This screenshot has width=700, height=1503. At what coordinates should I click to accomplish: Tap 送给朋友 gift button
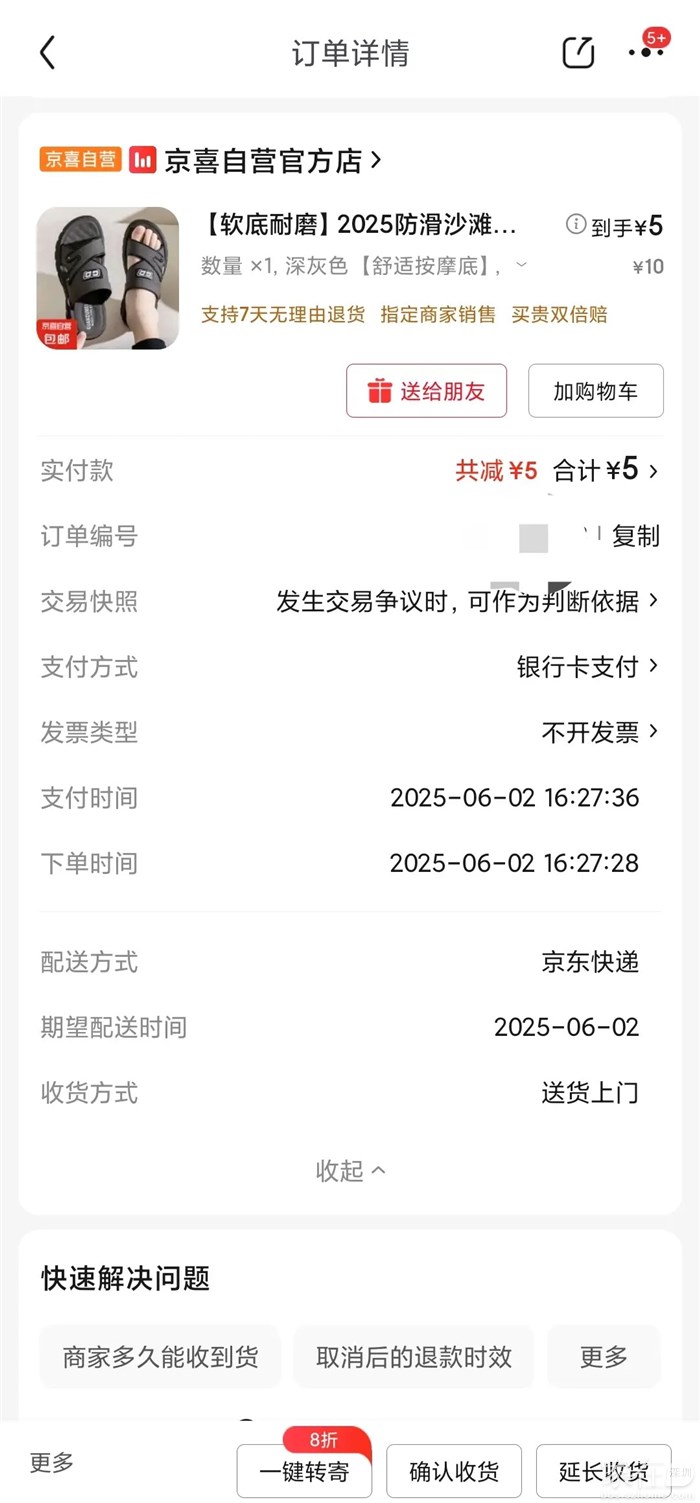426,391
